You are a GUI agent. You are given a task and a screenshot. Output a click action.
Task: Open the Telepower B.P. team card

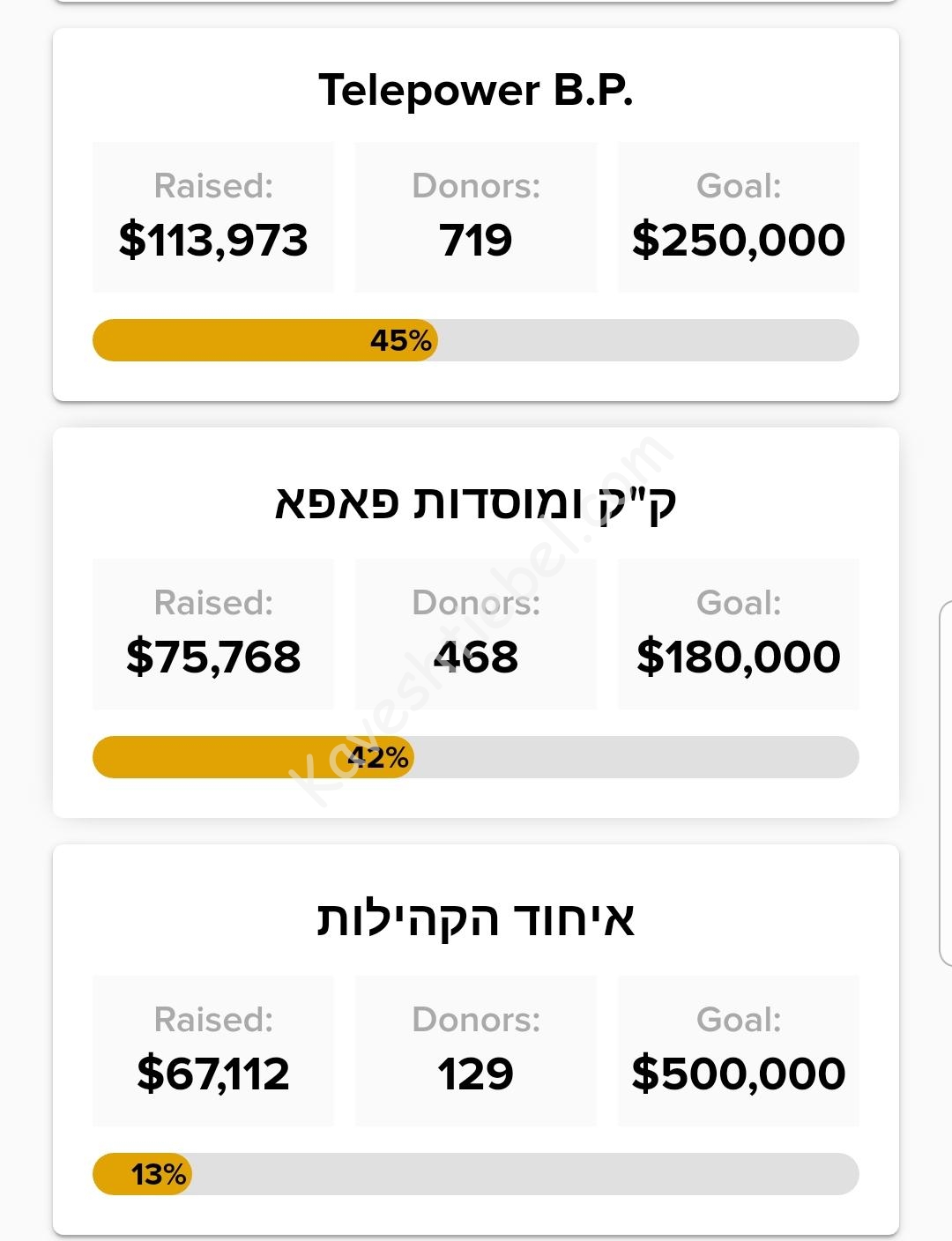(x=476, y=90)
